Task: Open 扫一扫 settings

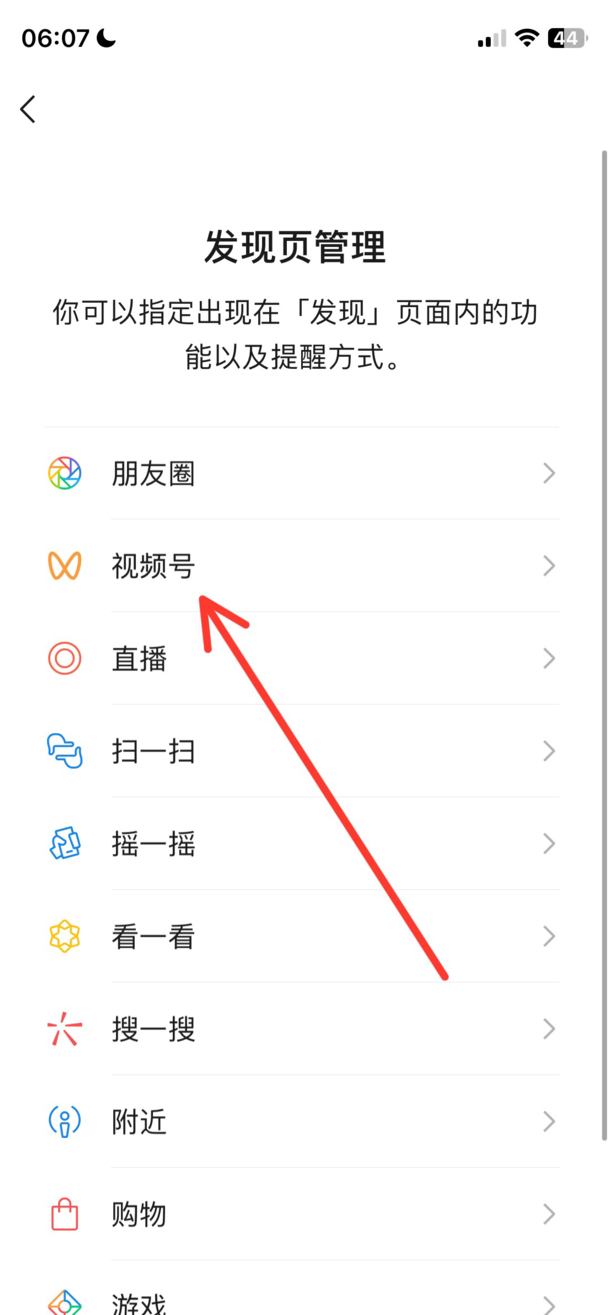Action: [300, 751]
